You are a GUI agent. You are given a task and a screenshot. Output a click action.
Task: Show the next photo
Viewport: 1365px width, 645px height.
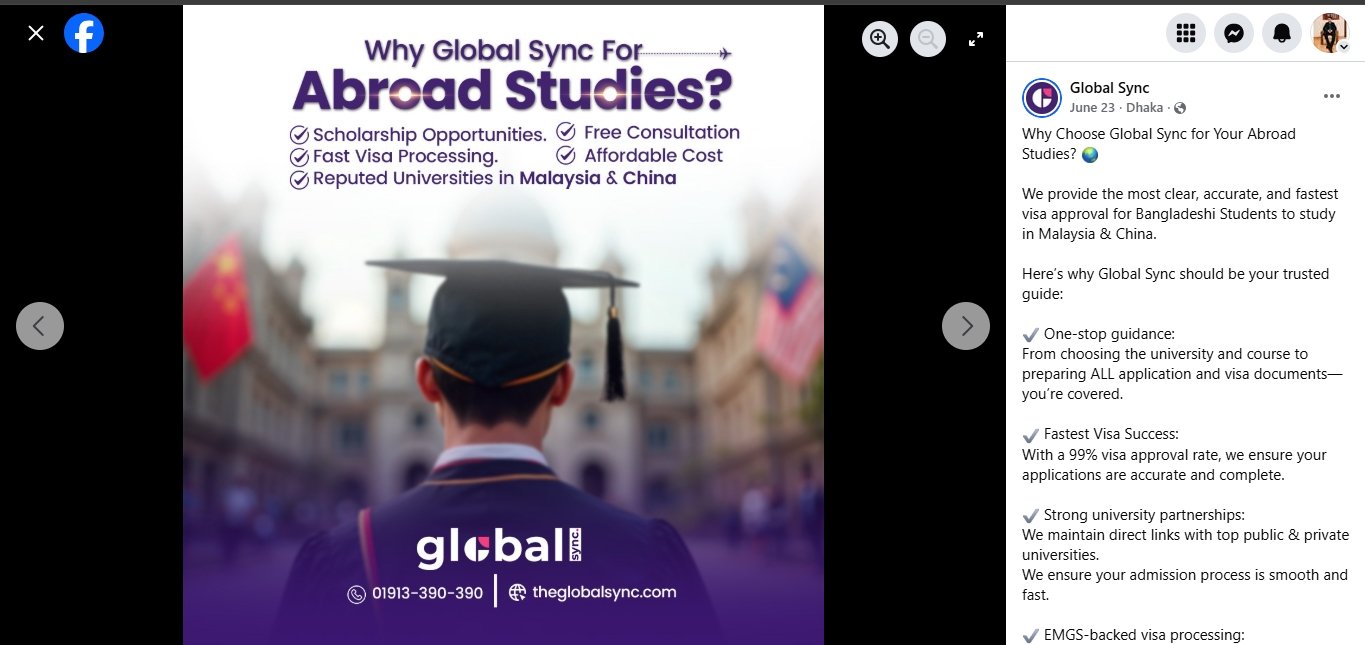coord(966,326)
